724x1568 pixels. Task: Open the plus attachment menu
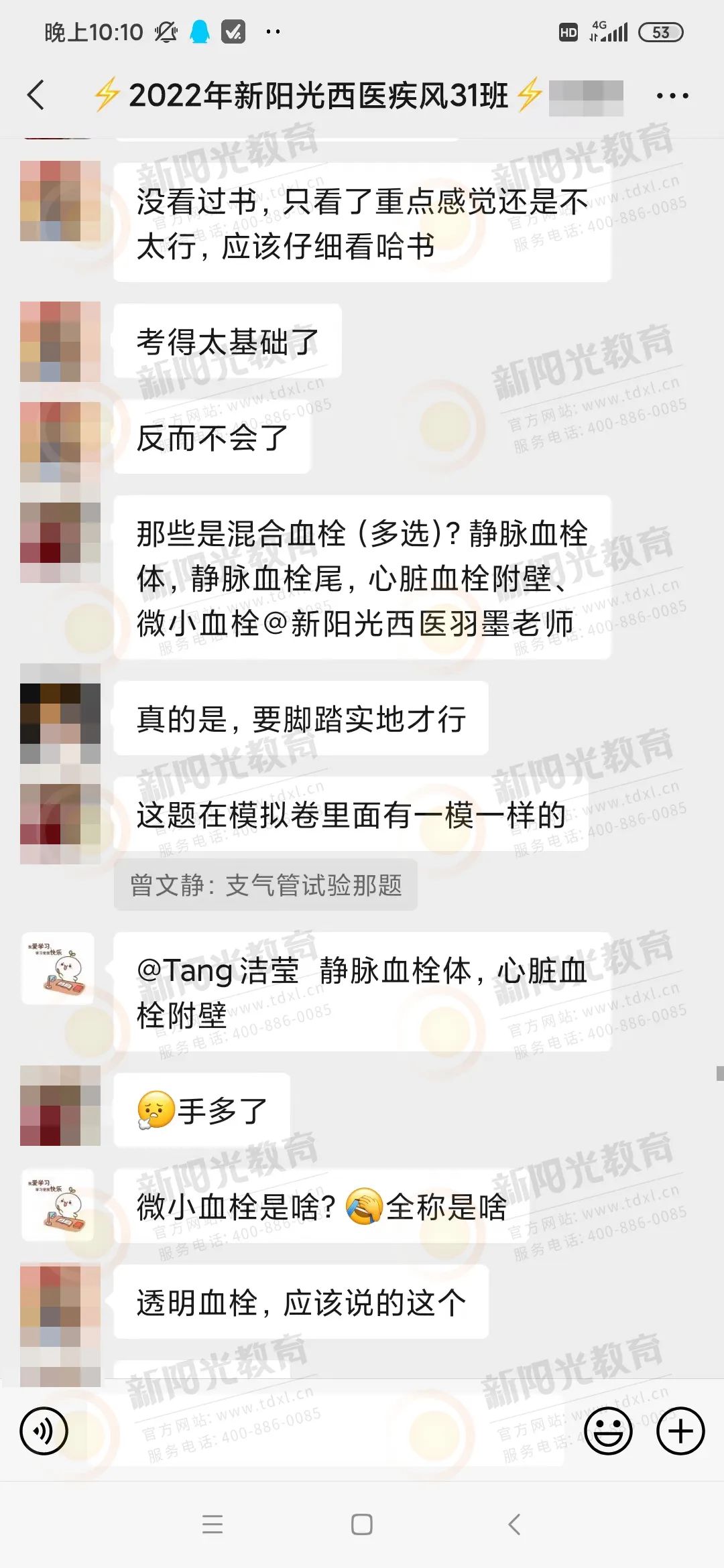[x=680, y=1431]
